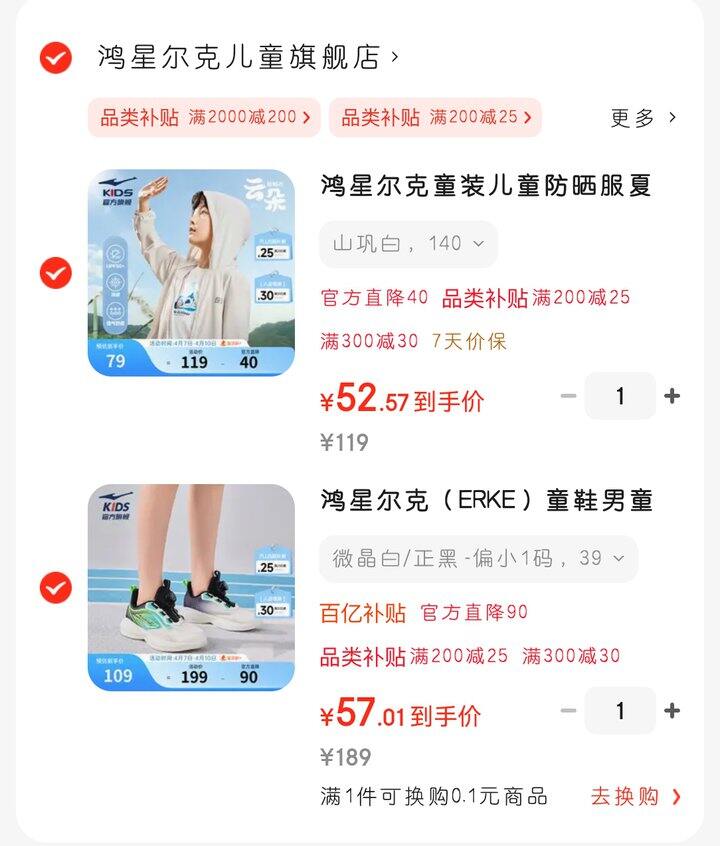The height and width of the screenshot is (846, 720).
Task: Open 更多 store coupons
Action: (643, 118)
